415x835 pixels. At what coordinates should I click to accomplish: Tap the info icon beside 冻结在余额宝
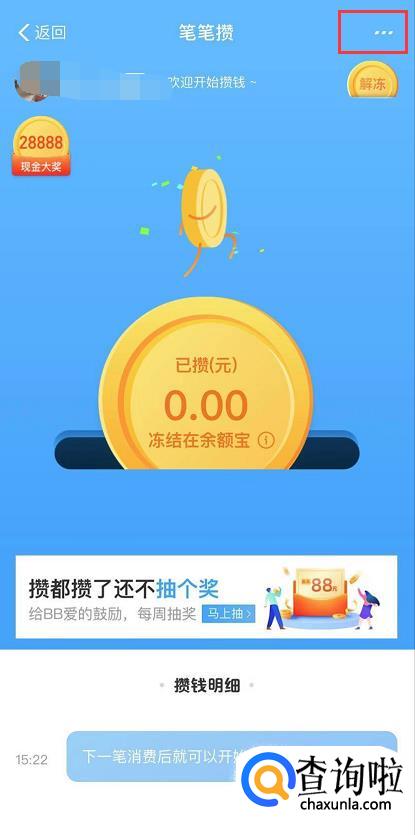[x=266, y=440]
